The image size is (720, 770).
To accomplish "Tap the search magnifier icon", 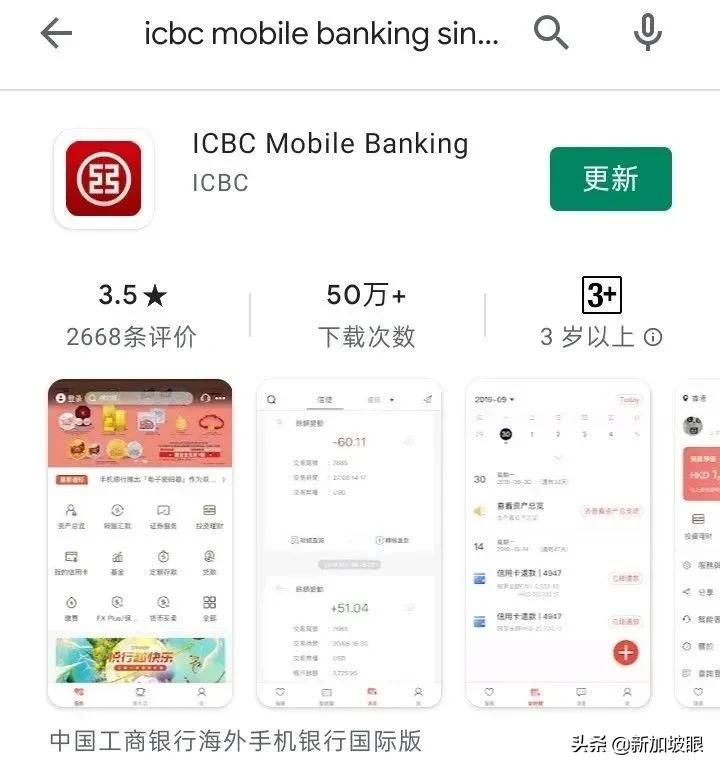I will [550, 33].
